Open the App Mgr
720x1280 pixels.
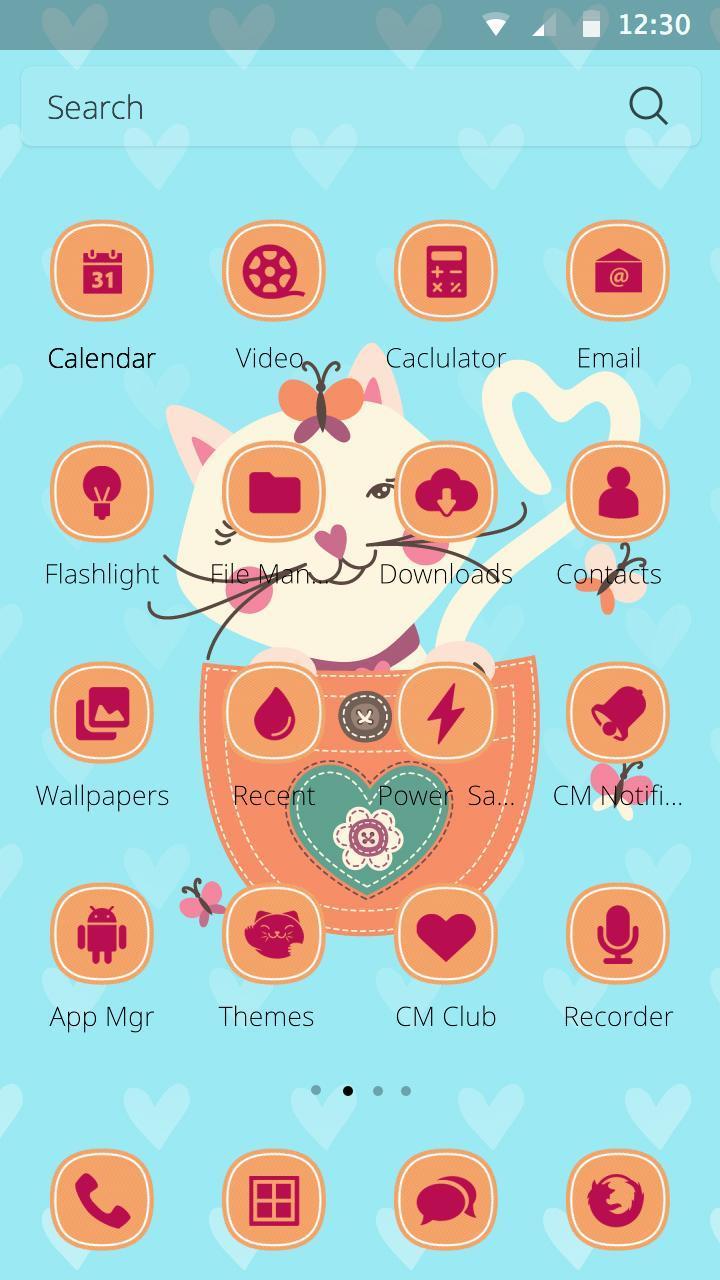point(101,933)
